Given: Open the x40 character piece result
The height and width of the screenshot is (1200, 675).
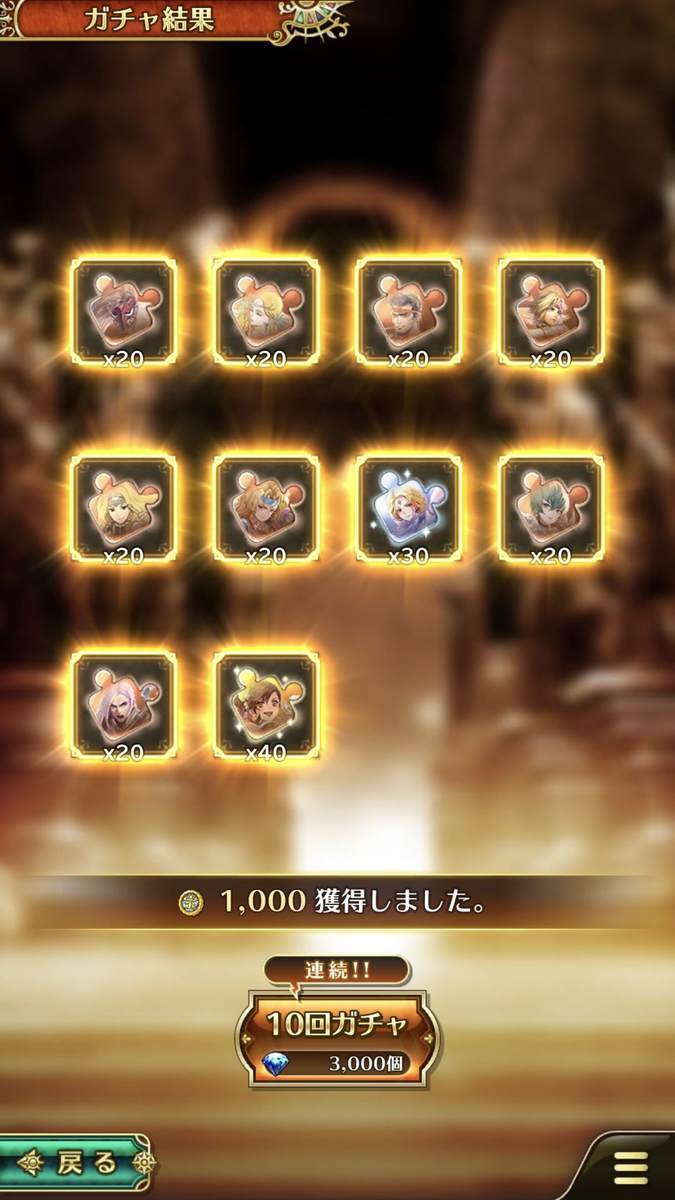Looking at the screenshot, I should point(266,705).
